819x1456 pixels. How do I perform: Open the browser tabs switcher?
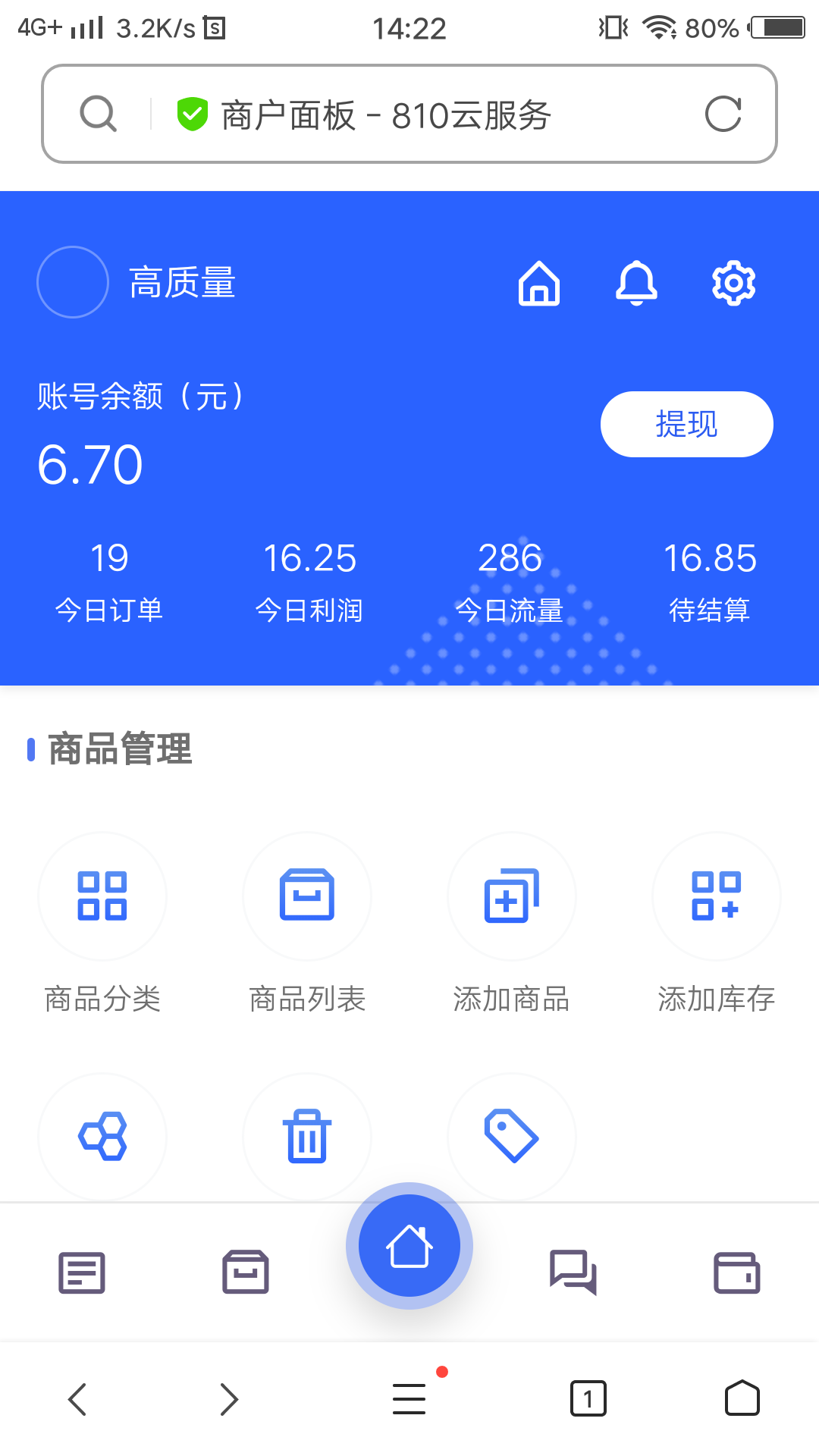pos(588,1399)
